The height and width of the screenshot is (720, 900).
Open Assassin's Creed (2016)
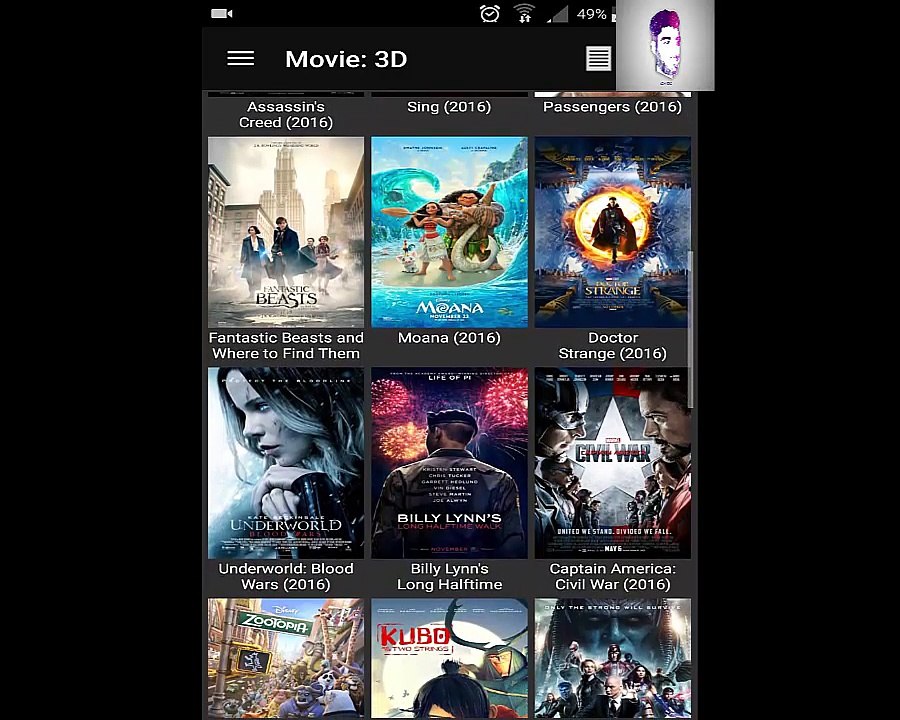point(286,114)
